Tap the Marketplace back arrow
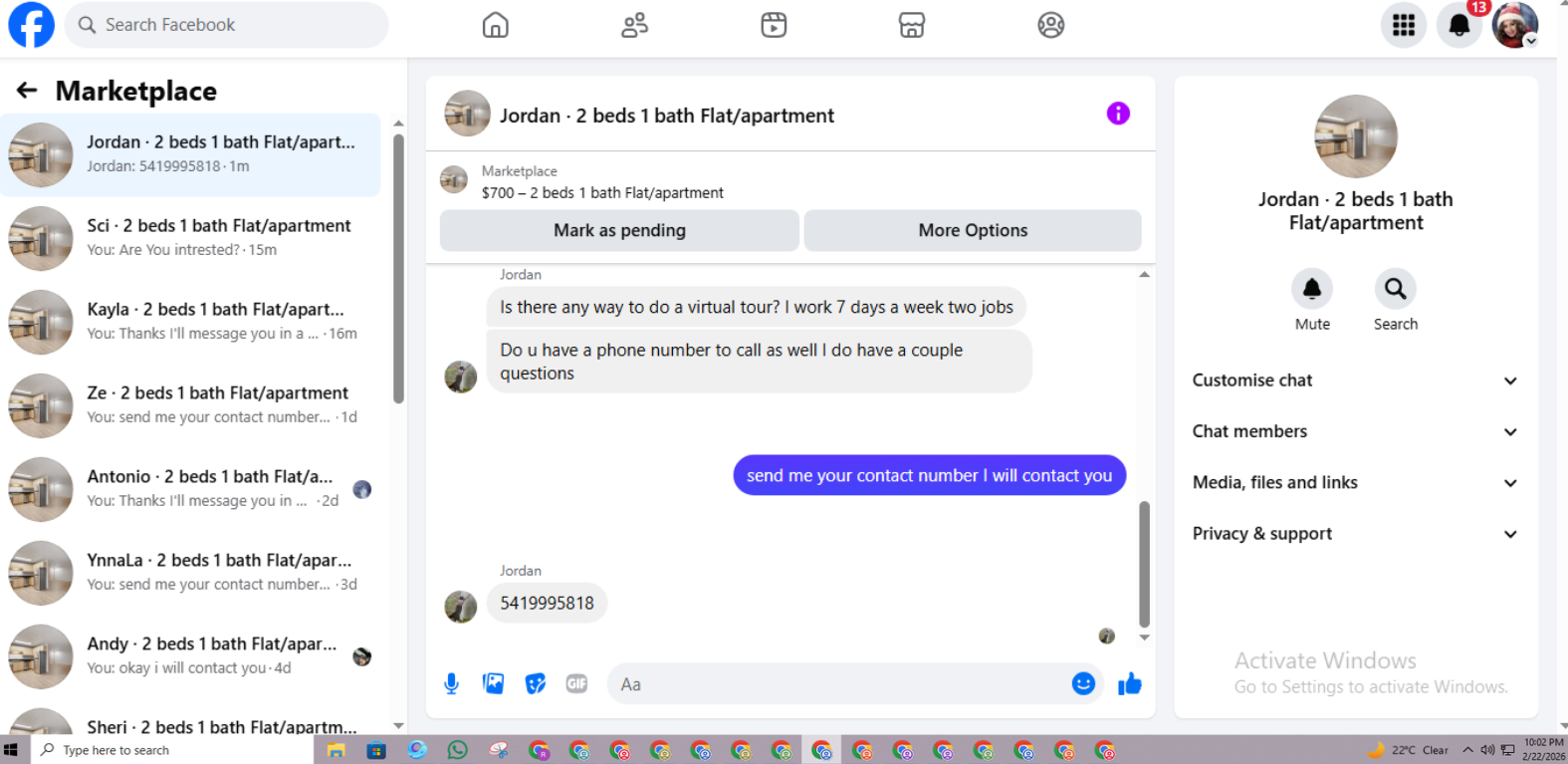This screenshot has height=764, width=1568. point(27,91)
